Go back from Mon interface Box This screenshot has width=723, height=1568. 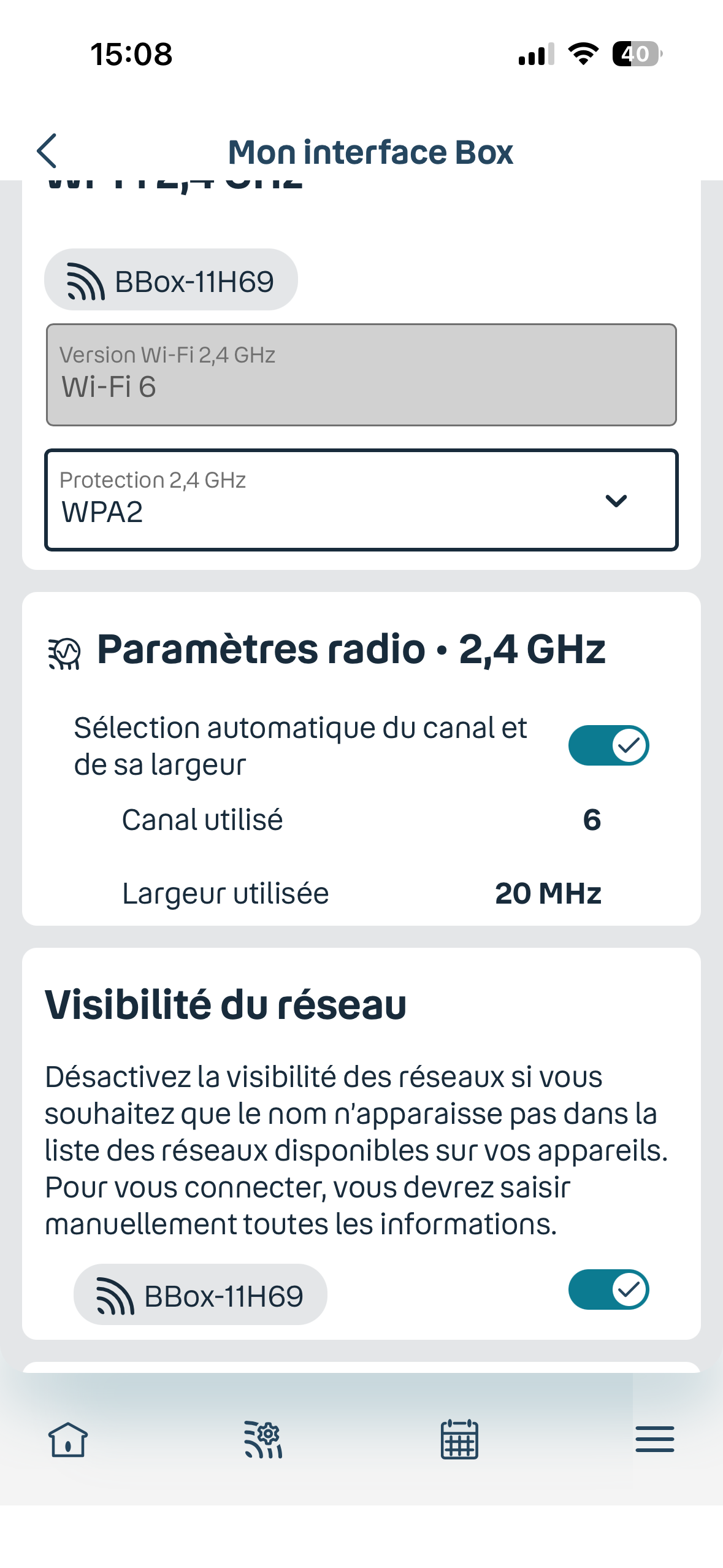(47, 151)
